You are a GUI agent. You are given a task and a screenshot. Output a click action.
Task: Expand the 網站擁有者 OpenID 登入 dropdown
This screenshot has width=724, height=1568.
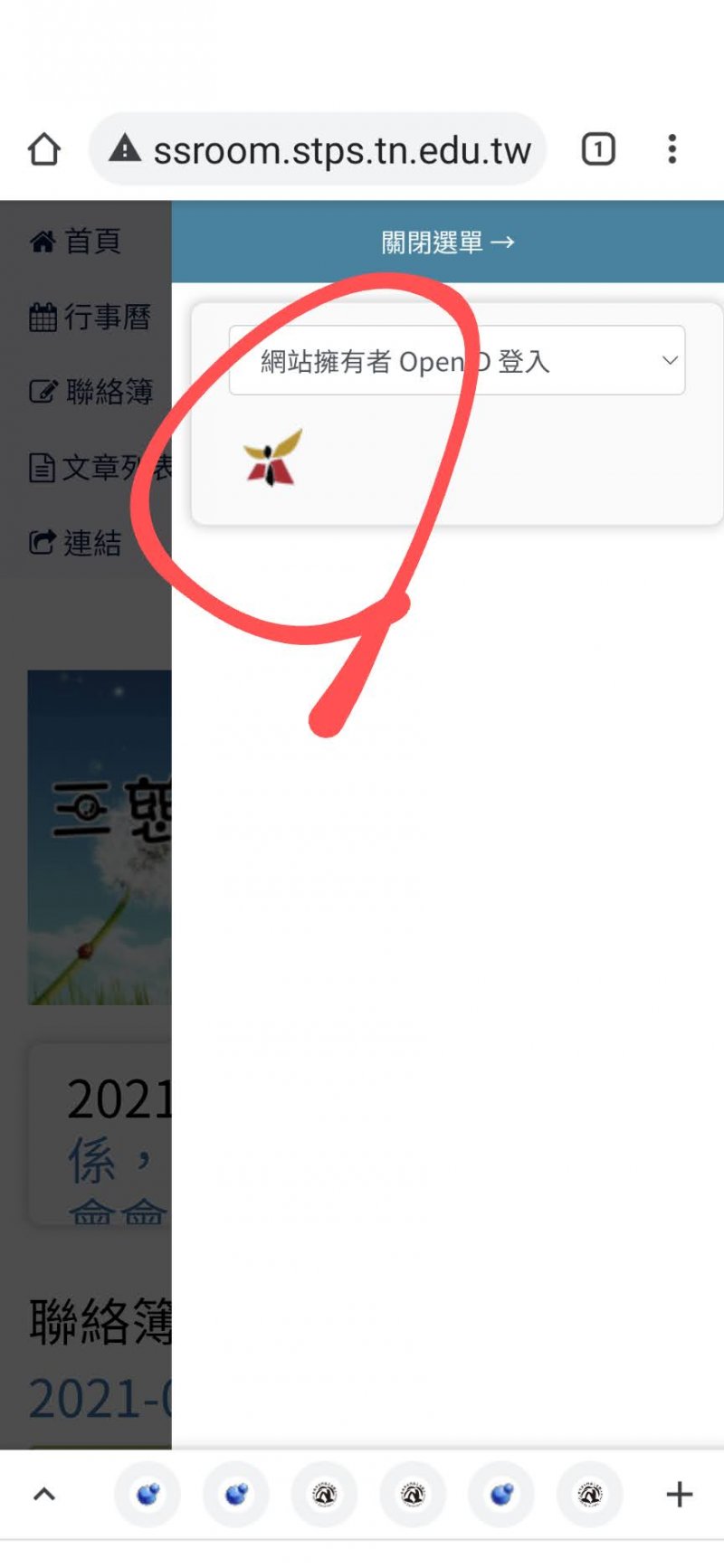456,361
